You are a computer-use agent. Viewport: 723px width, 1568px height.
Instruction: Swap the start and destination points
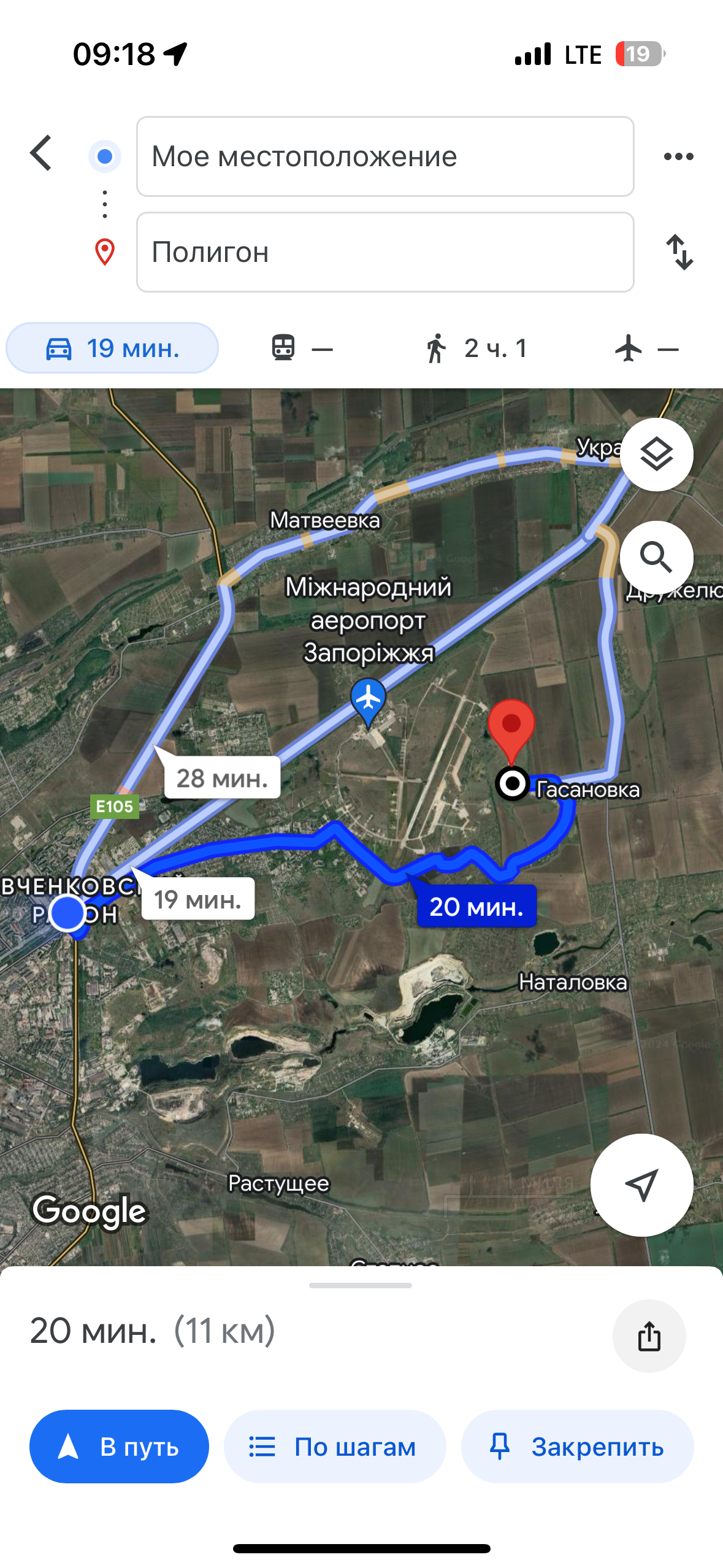coord(679,252)
